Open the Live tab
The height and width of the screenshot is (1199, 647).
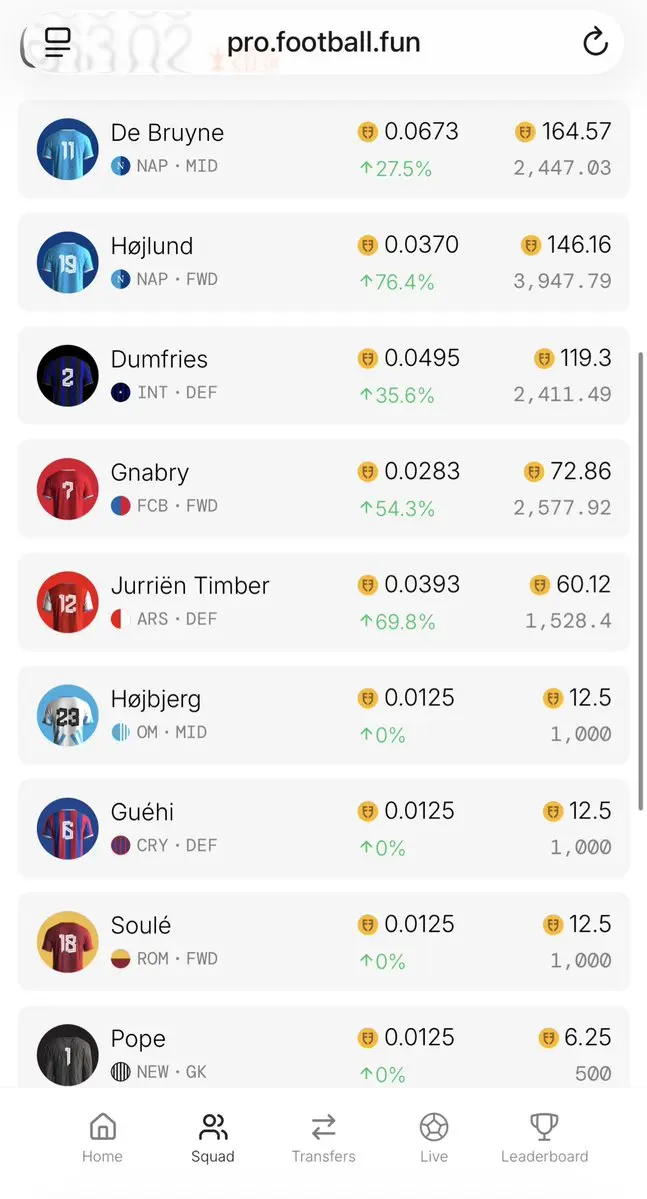pyautogui.click(x=434, y=1138)
